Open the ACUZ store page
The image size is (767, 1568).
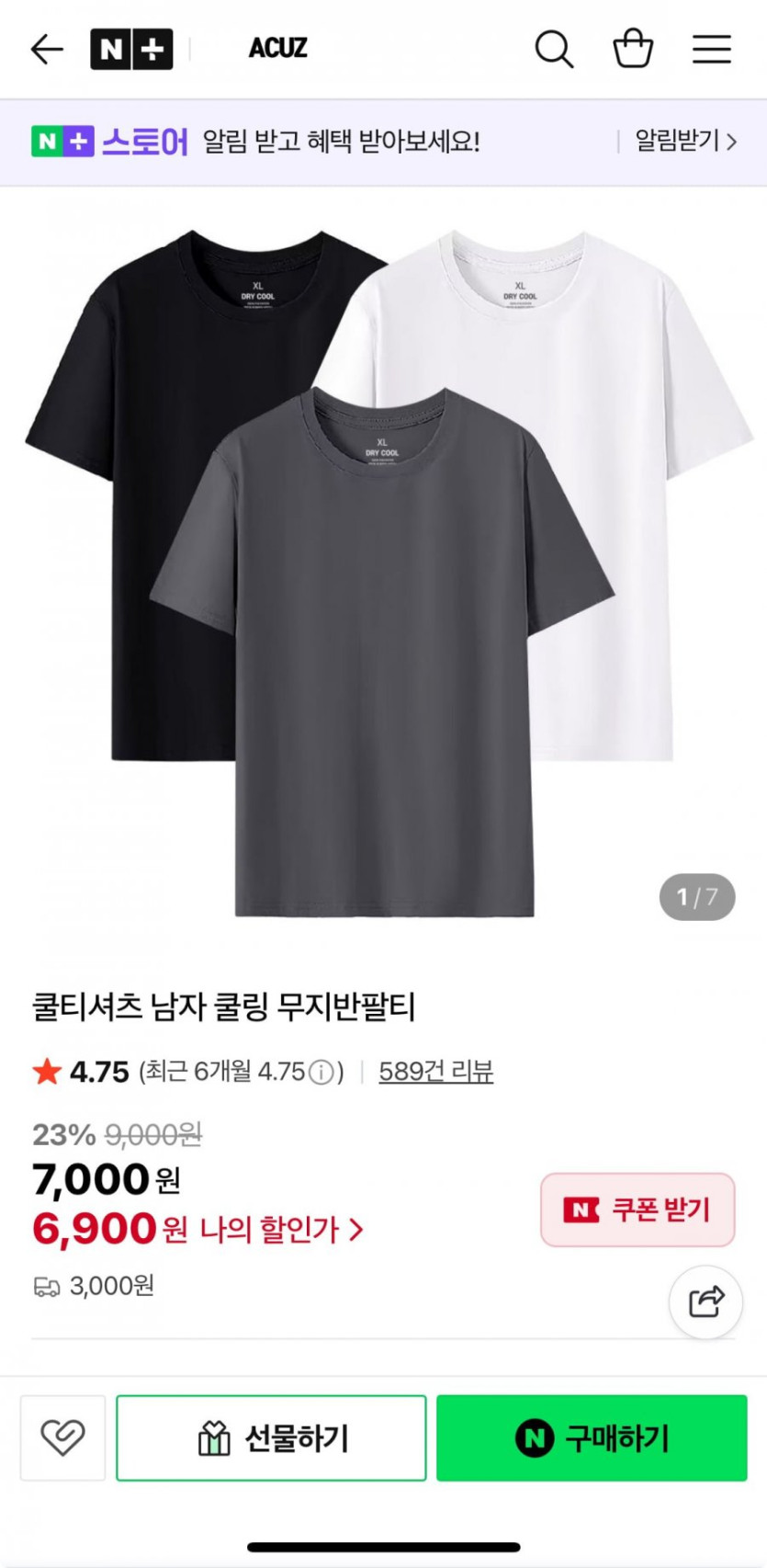coord(277,48)
